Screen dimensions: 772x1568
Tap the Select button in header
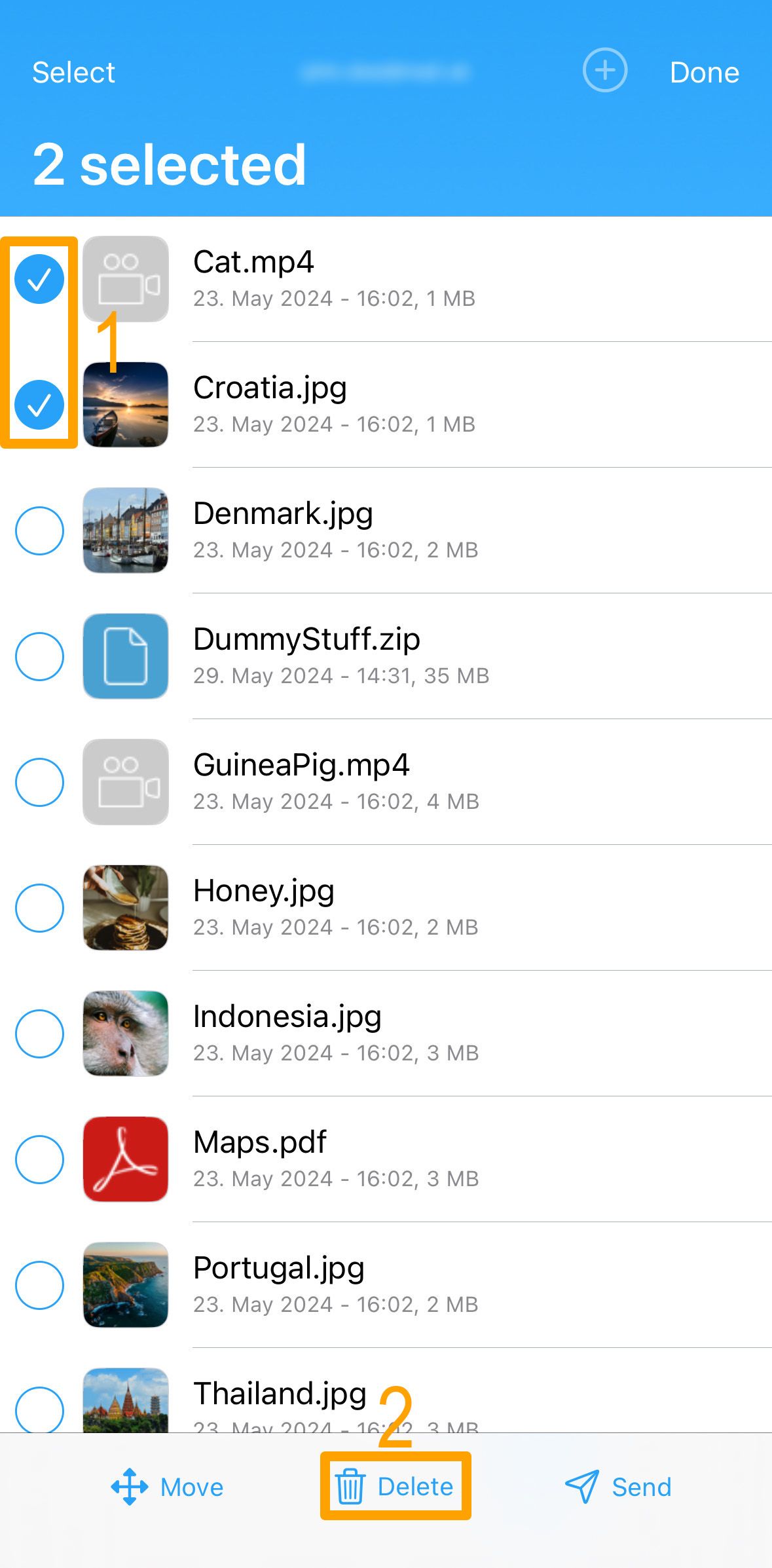click(x=73, y=72)
